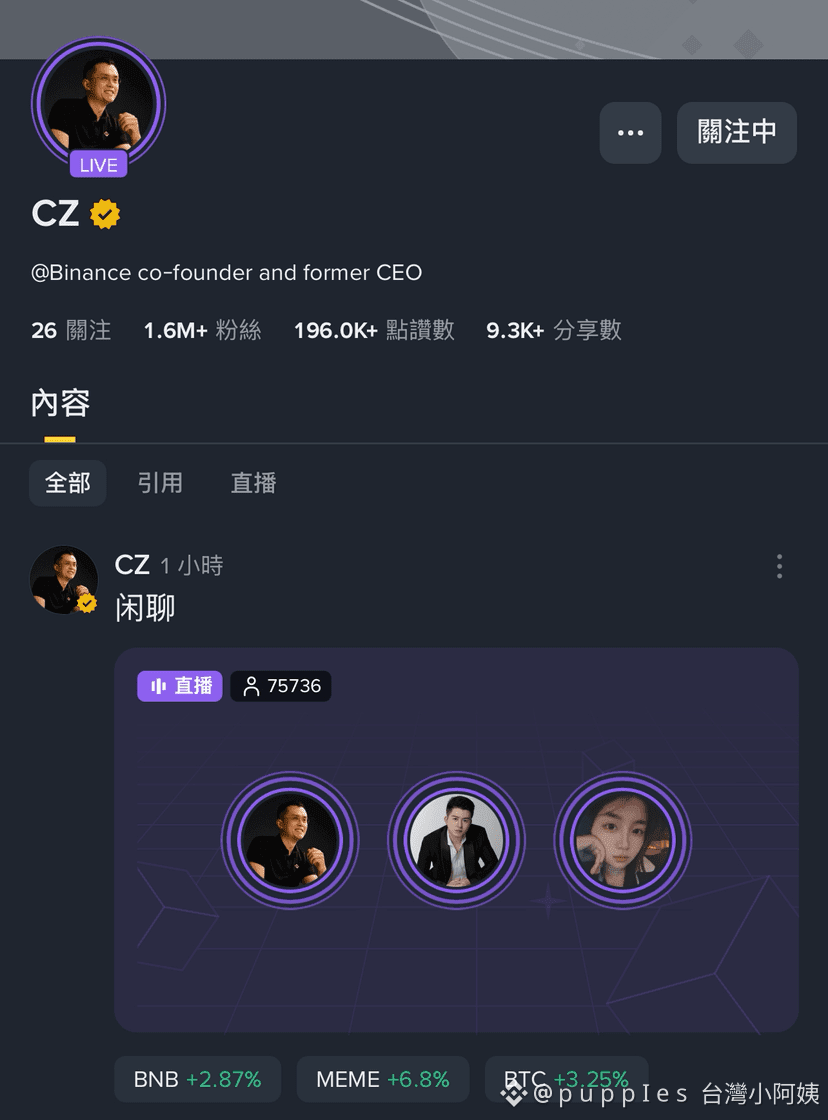
Task: Tap the 關注中 following button
Action: [737, 133]
